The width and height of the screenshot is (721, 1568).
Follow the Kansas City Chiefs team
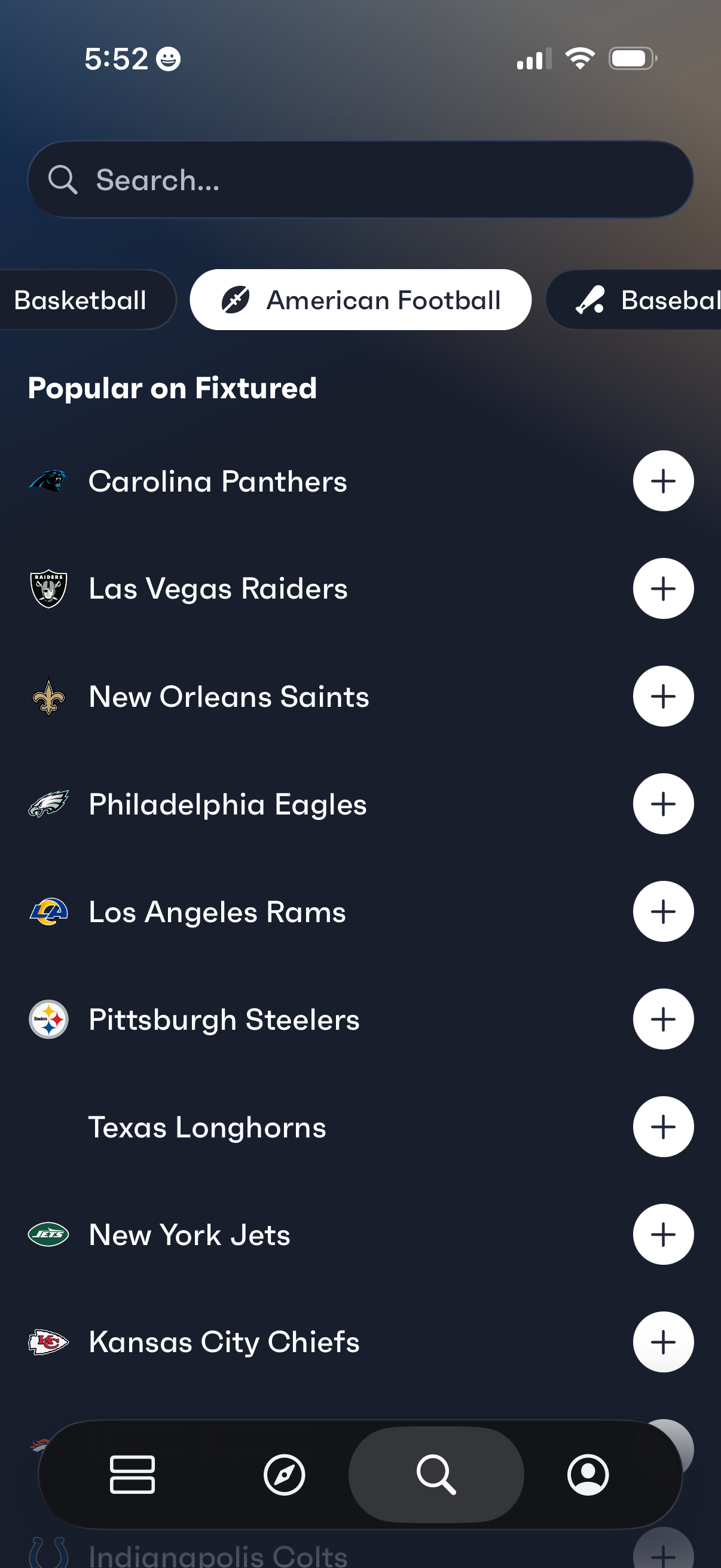click(663, 1341)
